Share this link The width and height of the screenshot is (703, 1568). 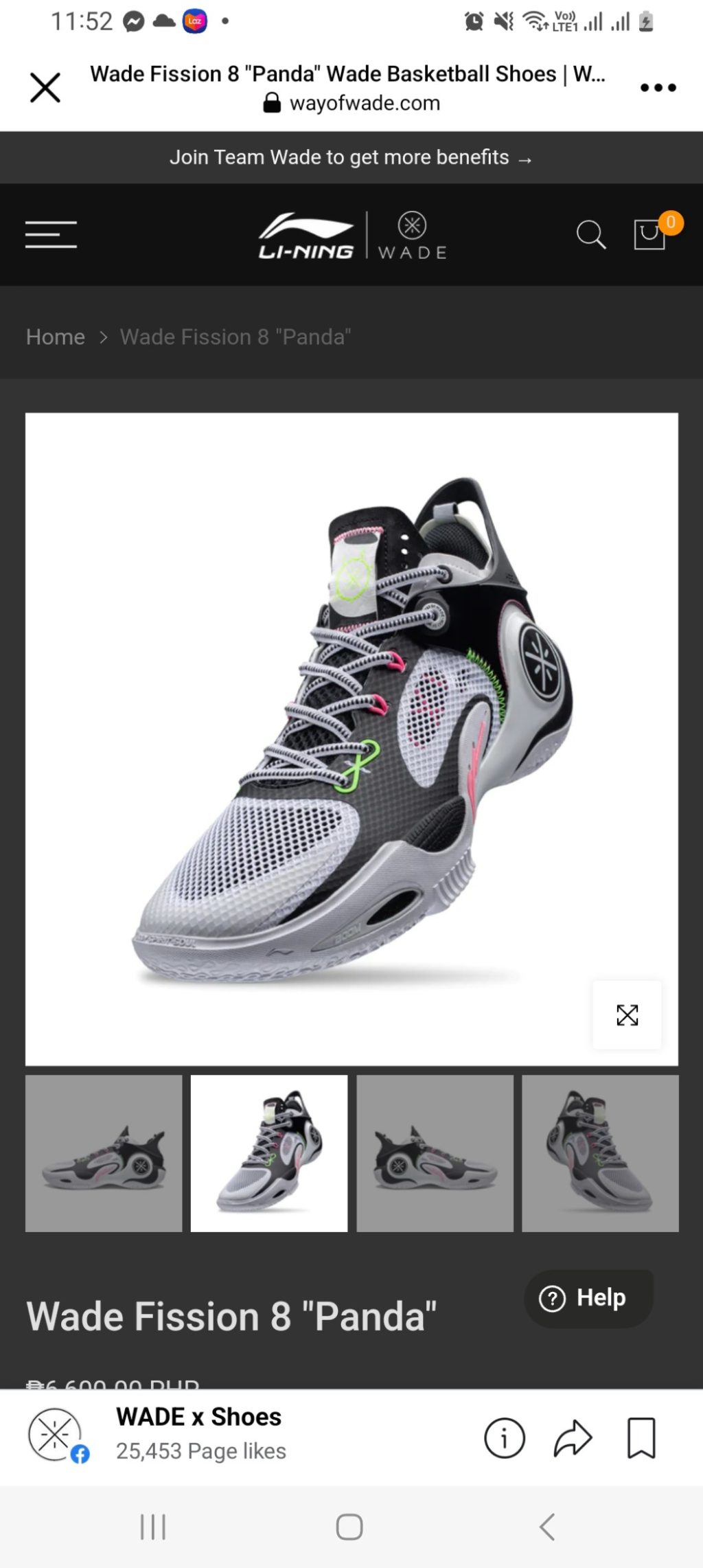[x=573, y=1438]
